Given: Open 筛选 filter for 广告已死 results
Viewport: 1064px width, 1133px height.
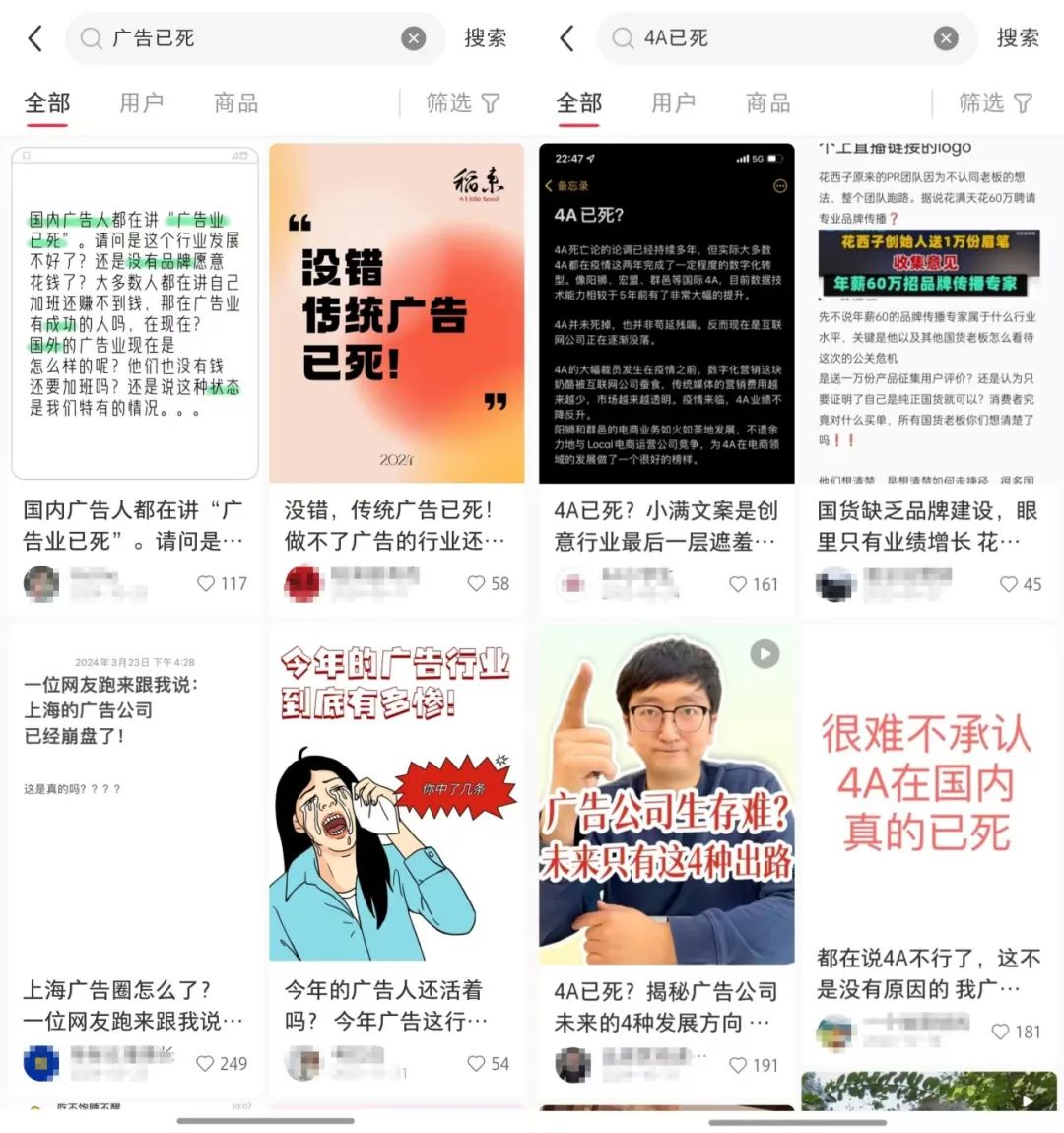Looking at the screenshot, I should (463, 102).
